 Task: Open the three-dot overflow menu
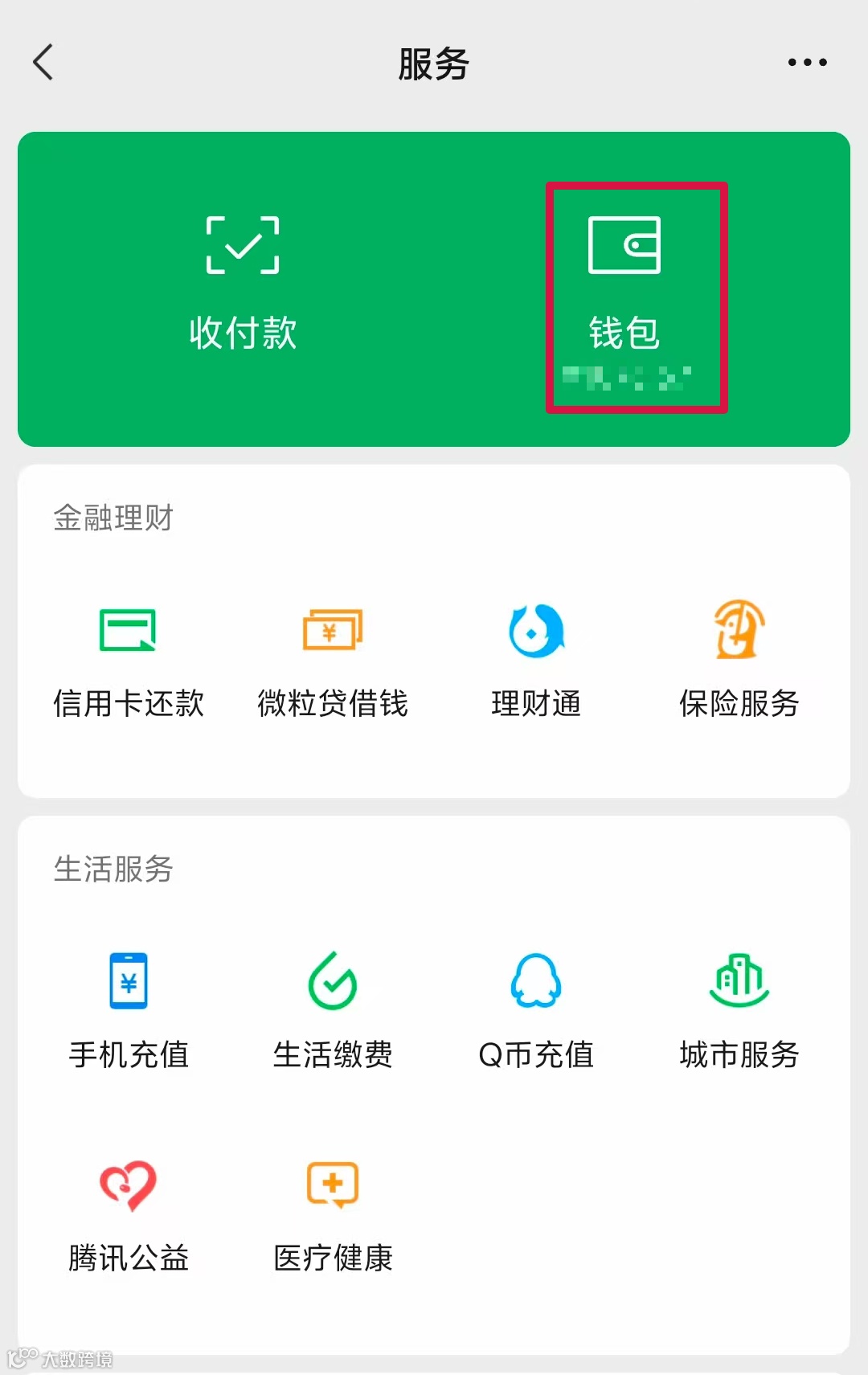click(807, 63)
